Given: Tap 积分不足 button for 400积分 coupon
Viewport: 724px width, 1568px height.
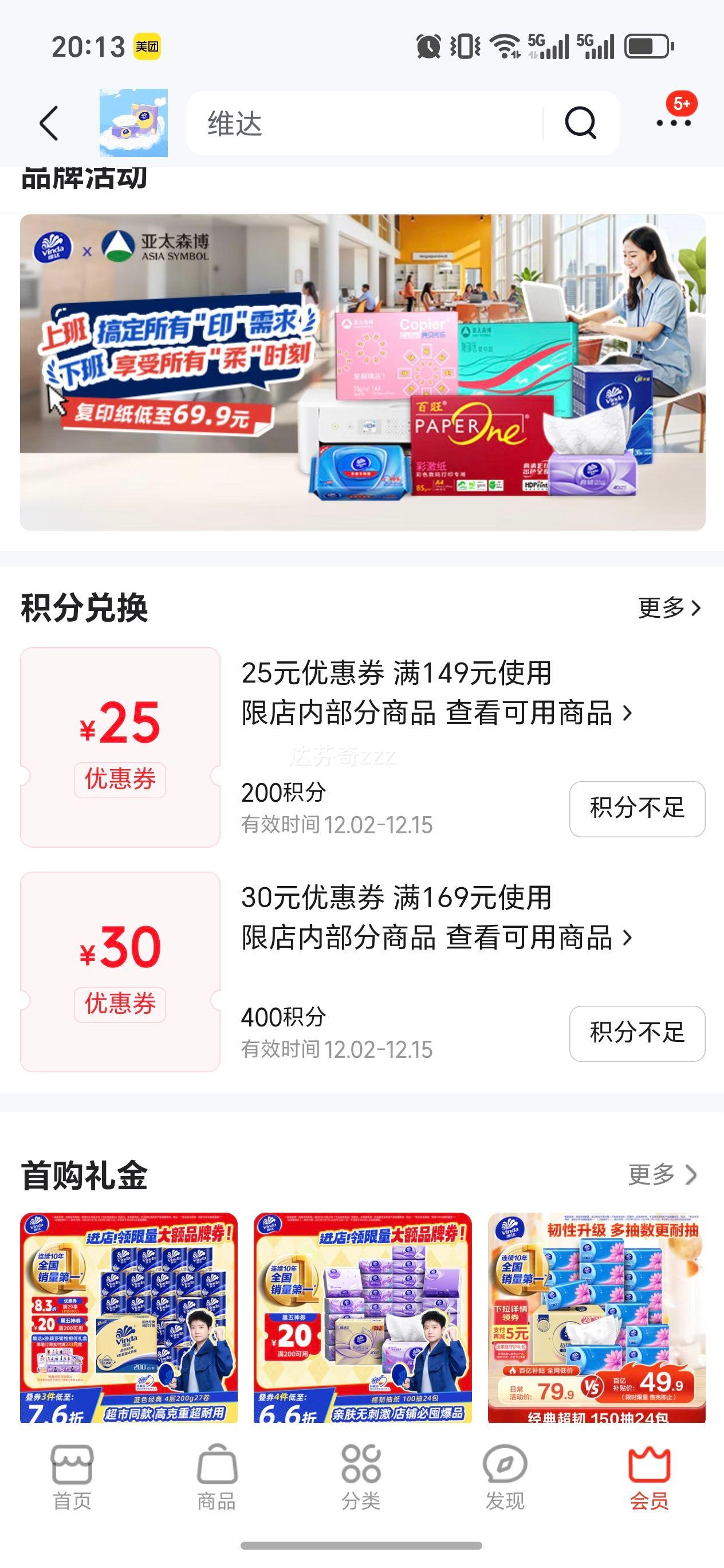Looking at the screenshot, I should [x=636, y=1033].
